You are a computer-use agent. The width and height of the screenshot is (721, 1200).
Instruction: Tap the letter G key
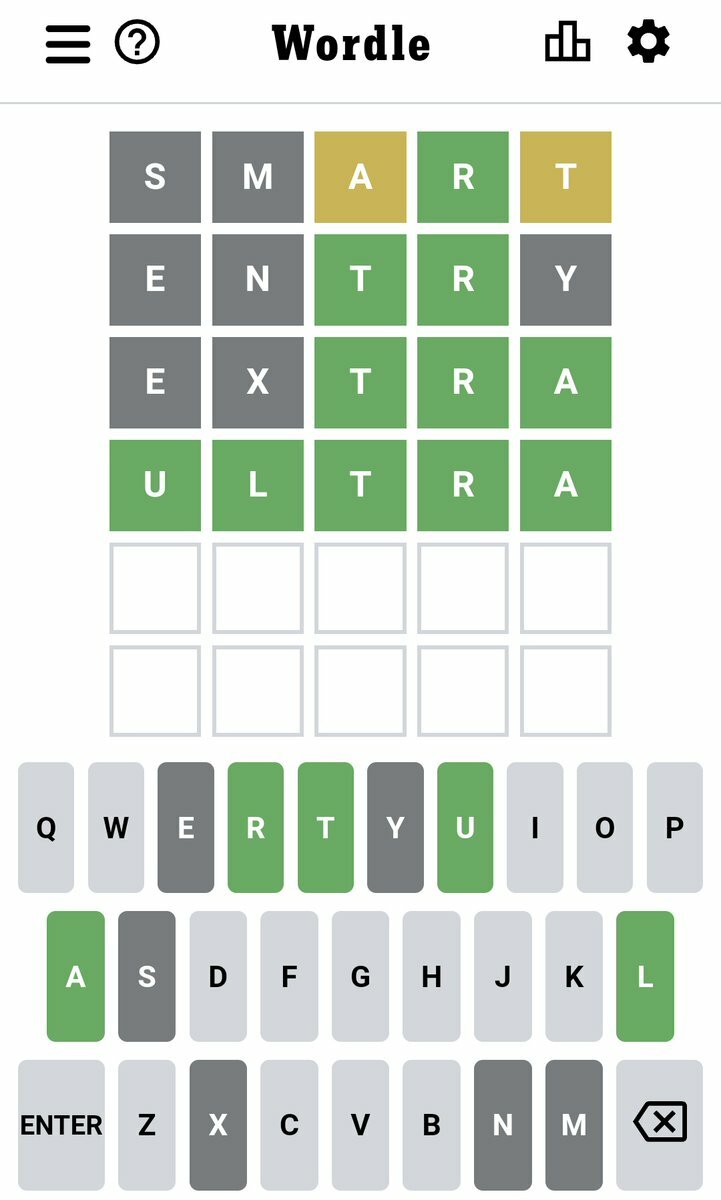(x=360, y=976)
